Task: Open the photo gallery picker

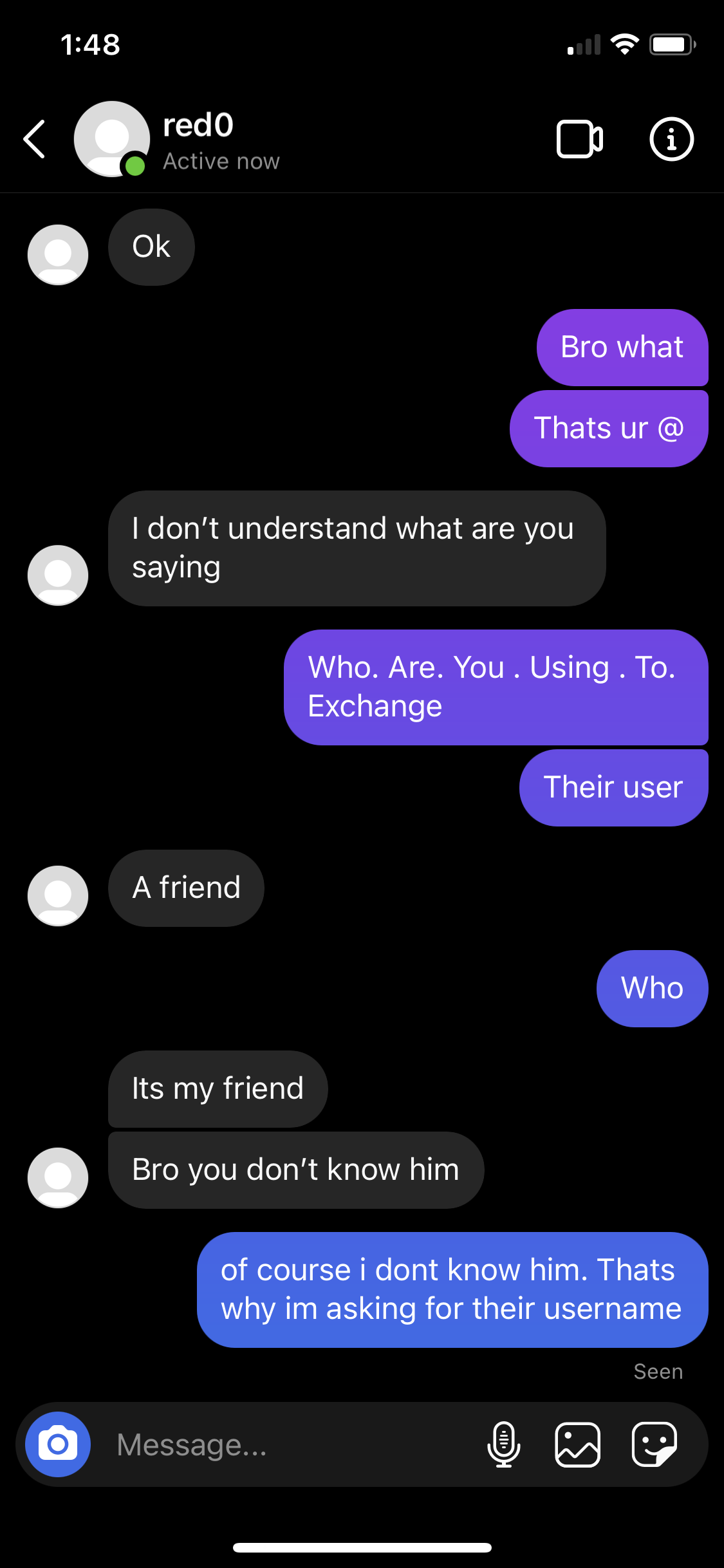Action: tap(577, 1444)
